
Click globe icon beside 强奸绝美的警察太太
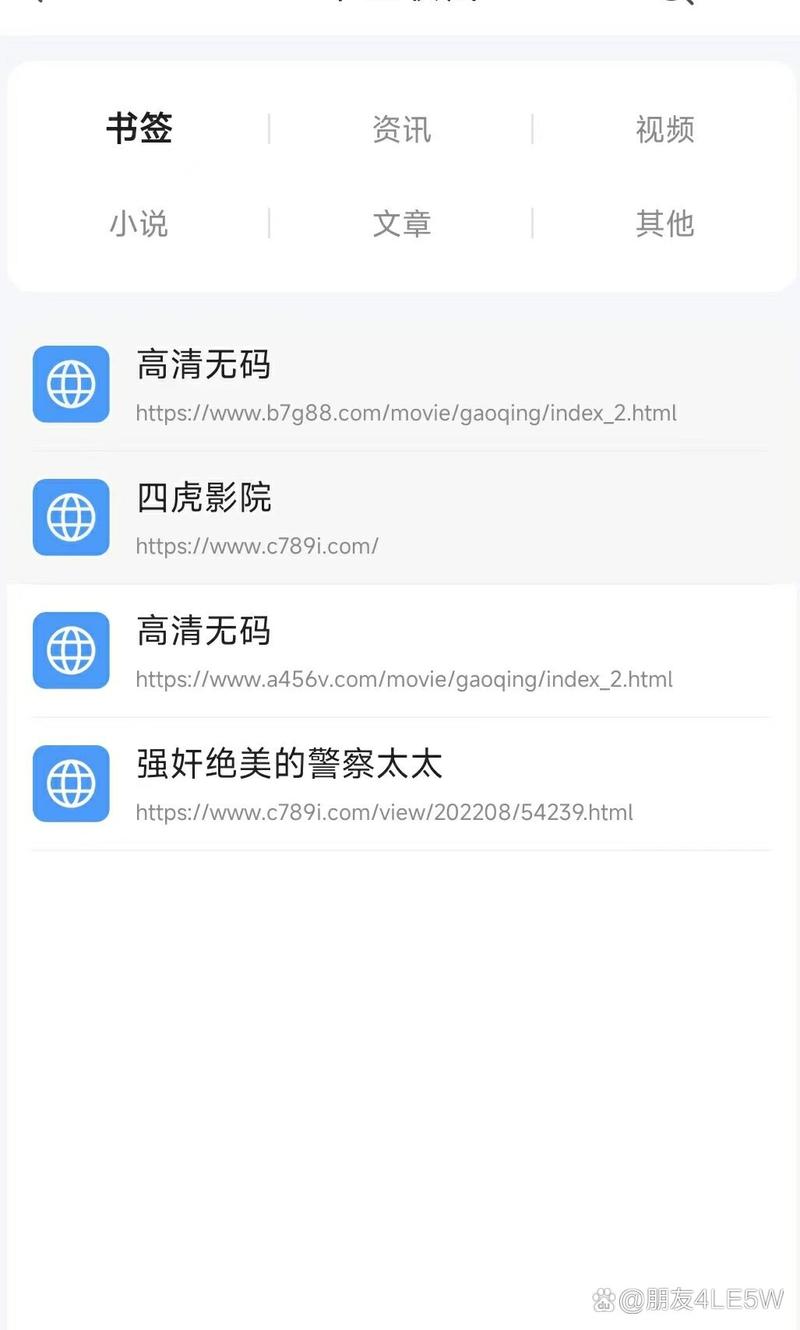[x=70, y=784]
